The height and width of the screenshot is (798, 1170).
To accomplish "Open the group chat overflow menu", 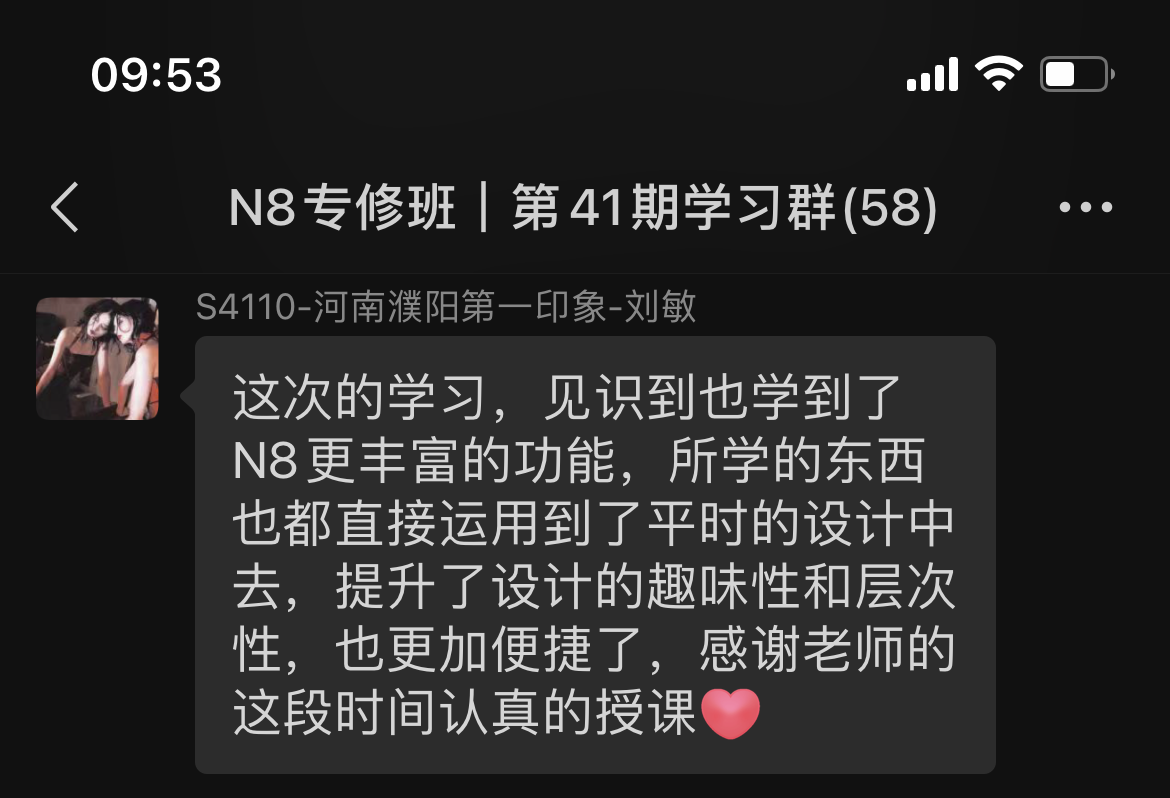I will point(1085,208).
